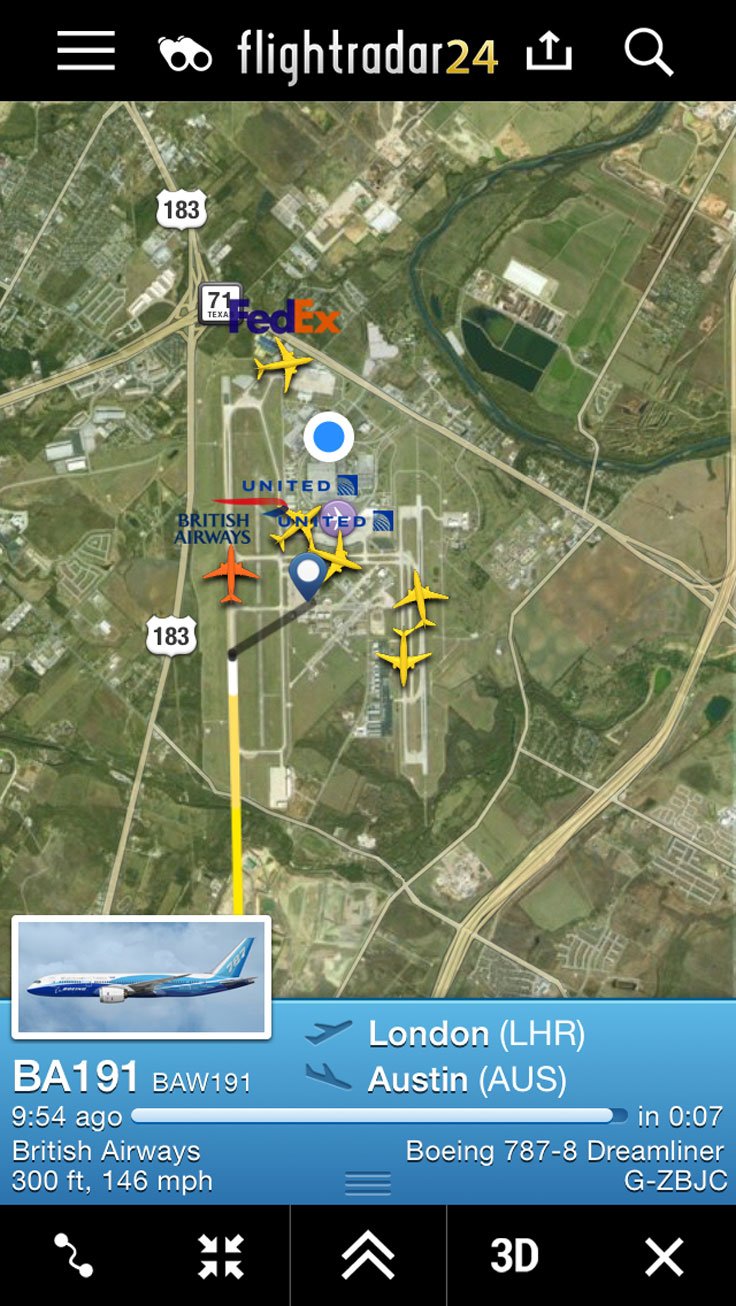Close the BA191 flight info panel
The image size is (736, 1306).
[663, 1256]
